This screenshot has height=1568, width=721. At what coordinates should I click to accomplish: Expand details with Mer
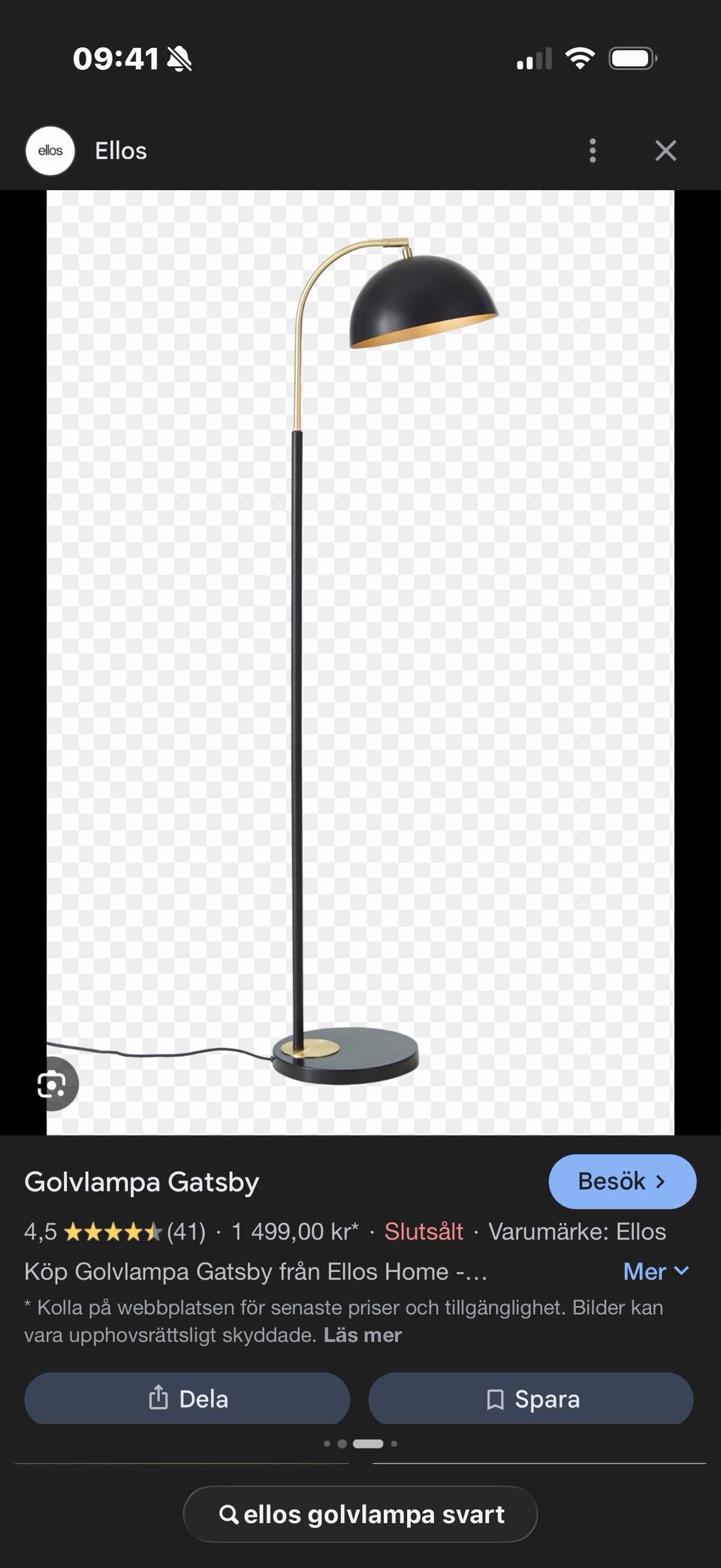[655, 1271]
